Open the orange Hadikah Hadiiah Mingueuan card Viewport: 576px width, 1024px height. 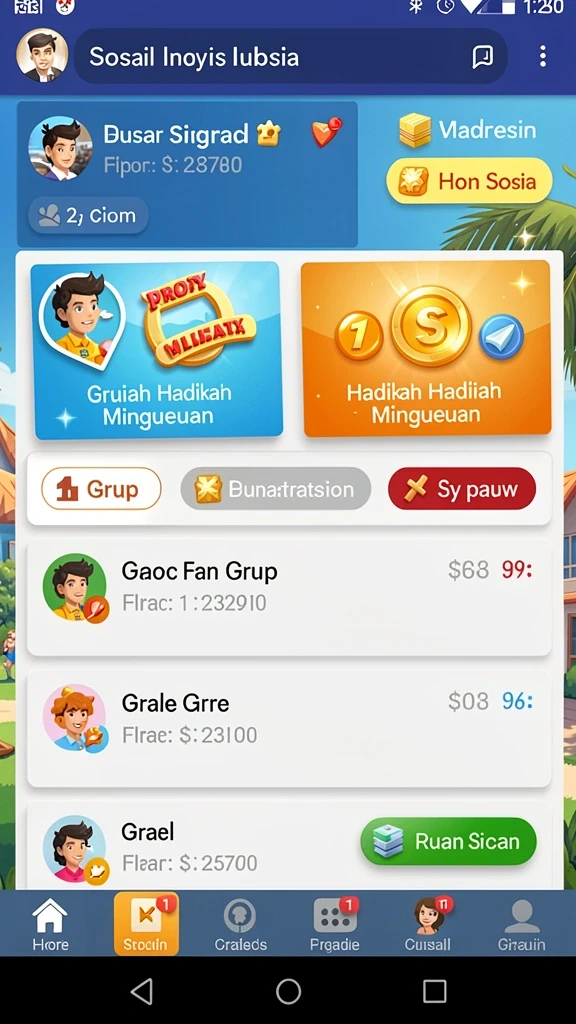(x=426, y=348)
